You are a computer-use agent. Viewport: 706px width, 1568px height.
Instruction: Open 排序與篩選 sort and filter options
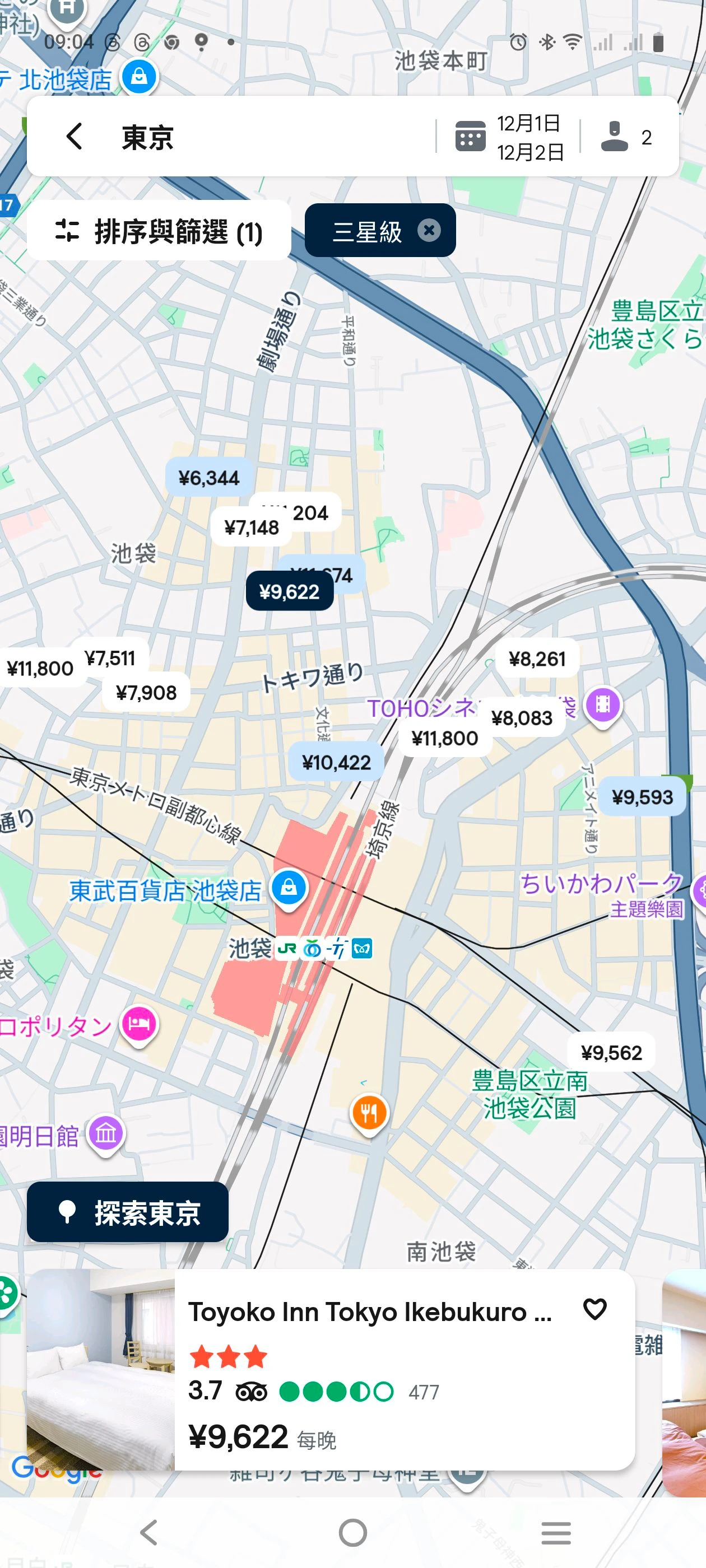159,231
